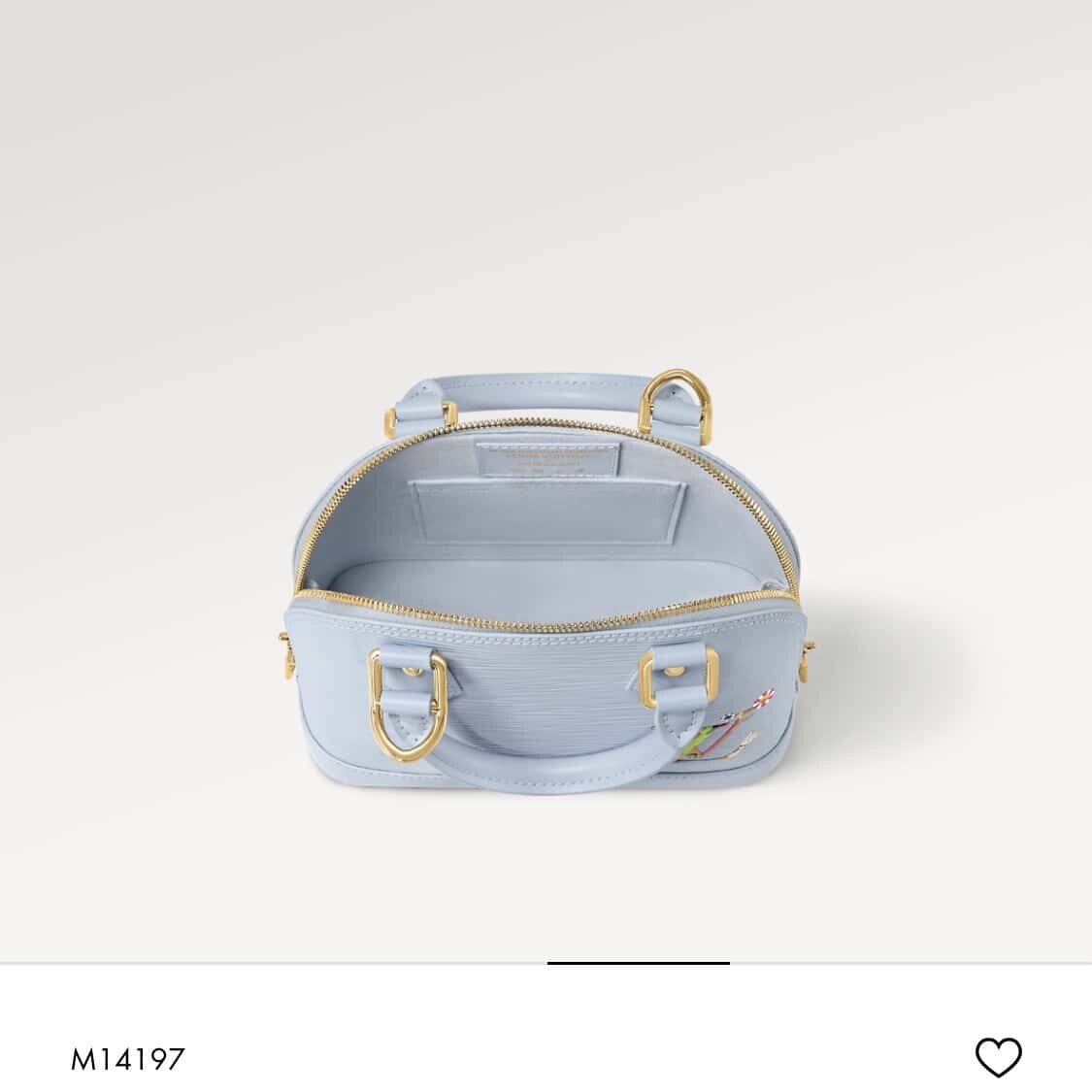Add bag M14197 to wishlist with heart

click(998, 1057)
